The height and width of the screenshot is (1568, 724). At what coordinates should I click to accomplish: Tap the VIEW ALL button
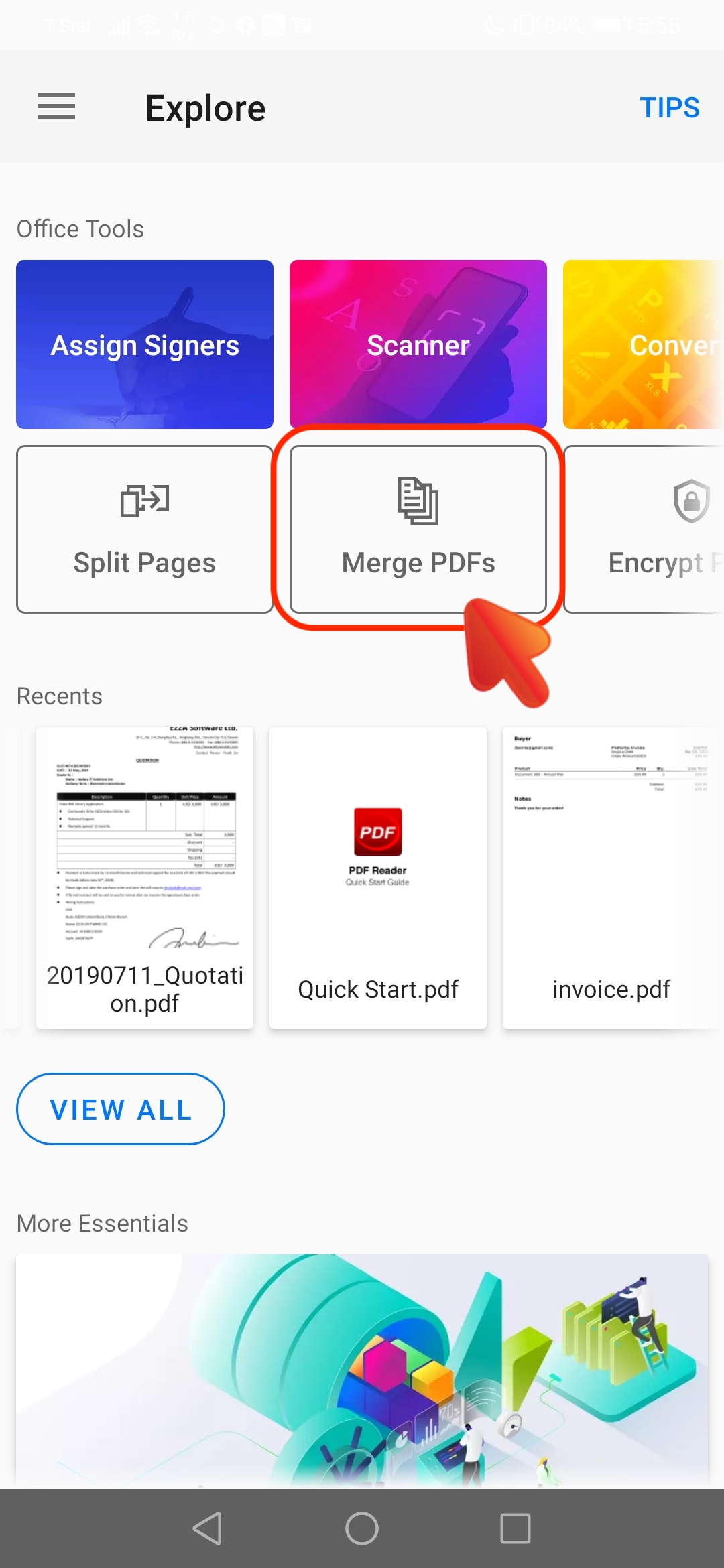[121, 1109]
